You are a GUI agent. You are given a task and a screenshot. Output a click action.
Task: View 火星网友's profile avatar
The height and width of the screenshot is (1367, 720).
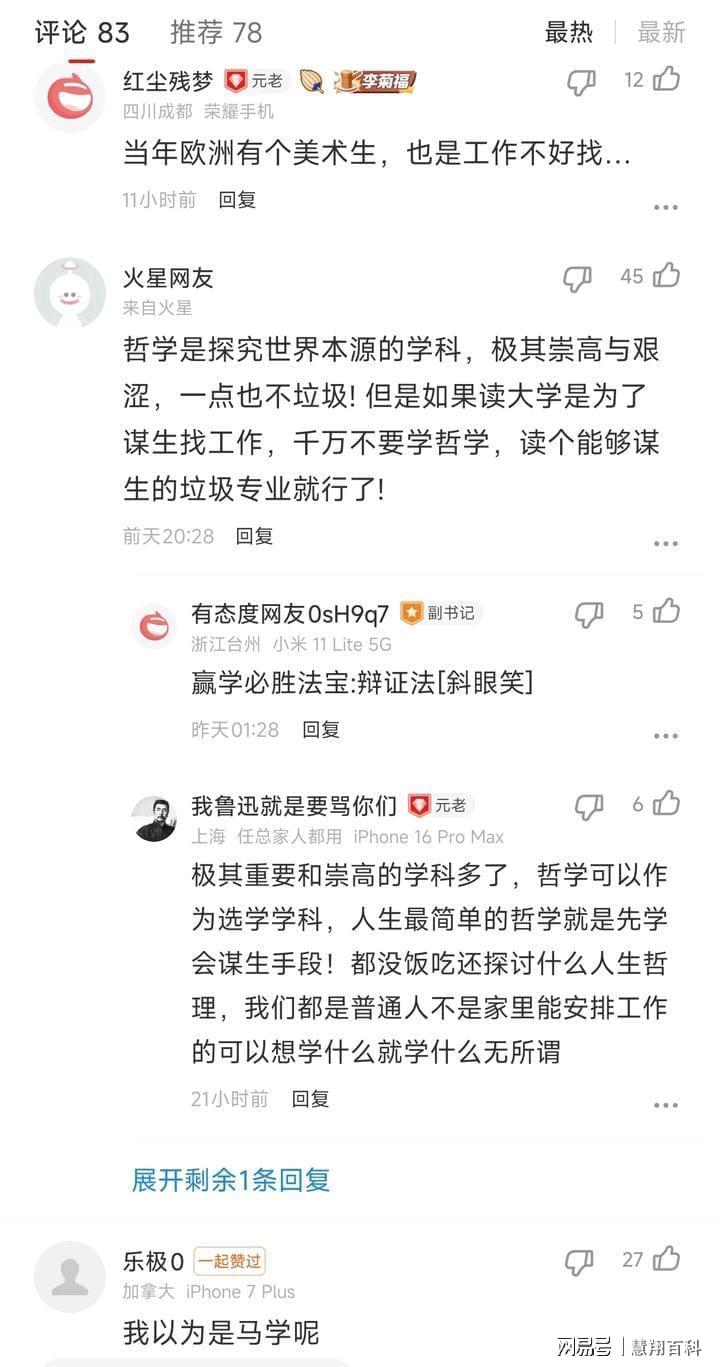69,292
